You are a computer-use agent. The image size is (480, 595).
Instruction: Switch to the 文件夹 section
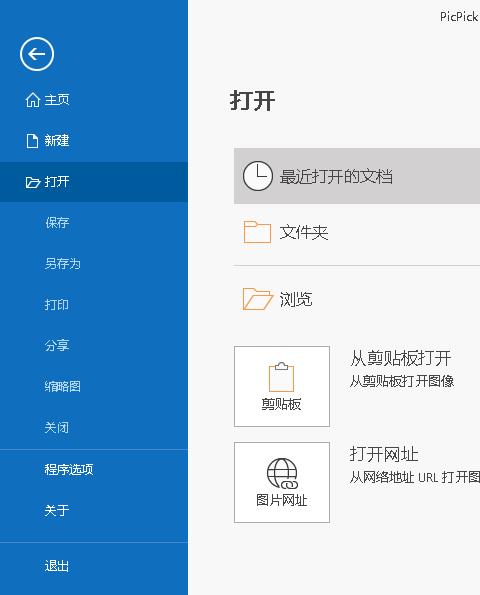click(x=357, y=232)
